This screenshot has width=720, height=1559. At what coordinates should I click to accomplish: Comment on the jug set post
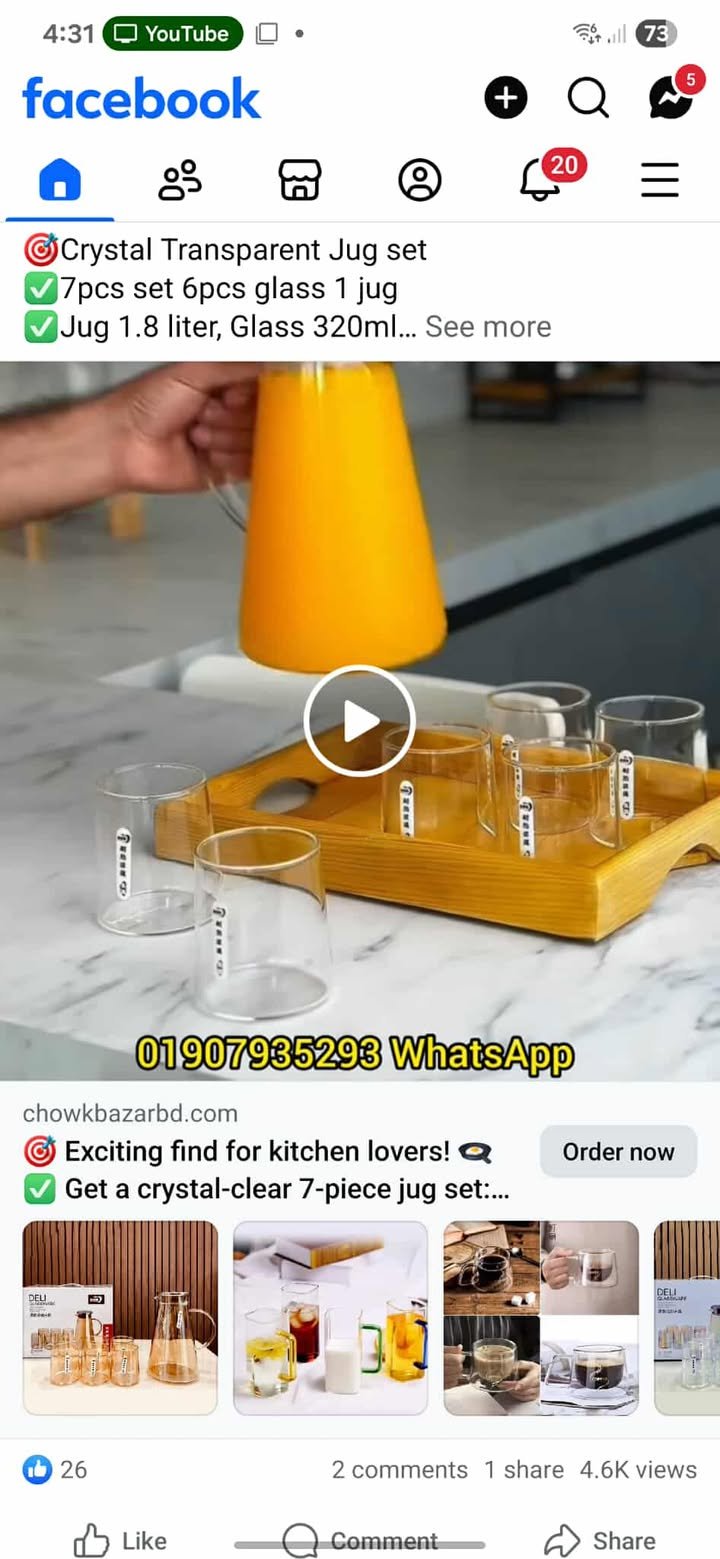(360, 1541)
